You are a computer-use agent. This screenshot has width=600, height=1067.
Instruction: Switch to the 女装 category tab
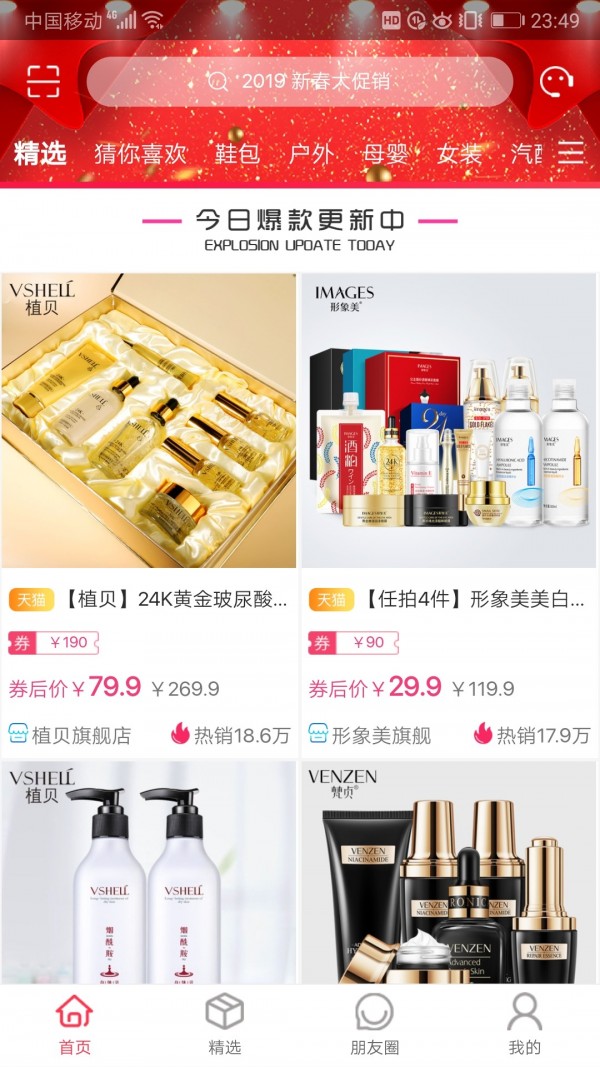click(x=459, y=153)
